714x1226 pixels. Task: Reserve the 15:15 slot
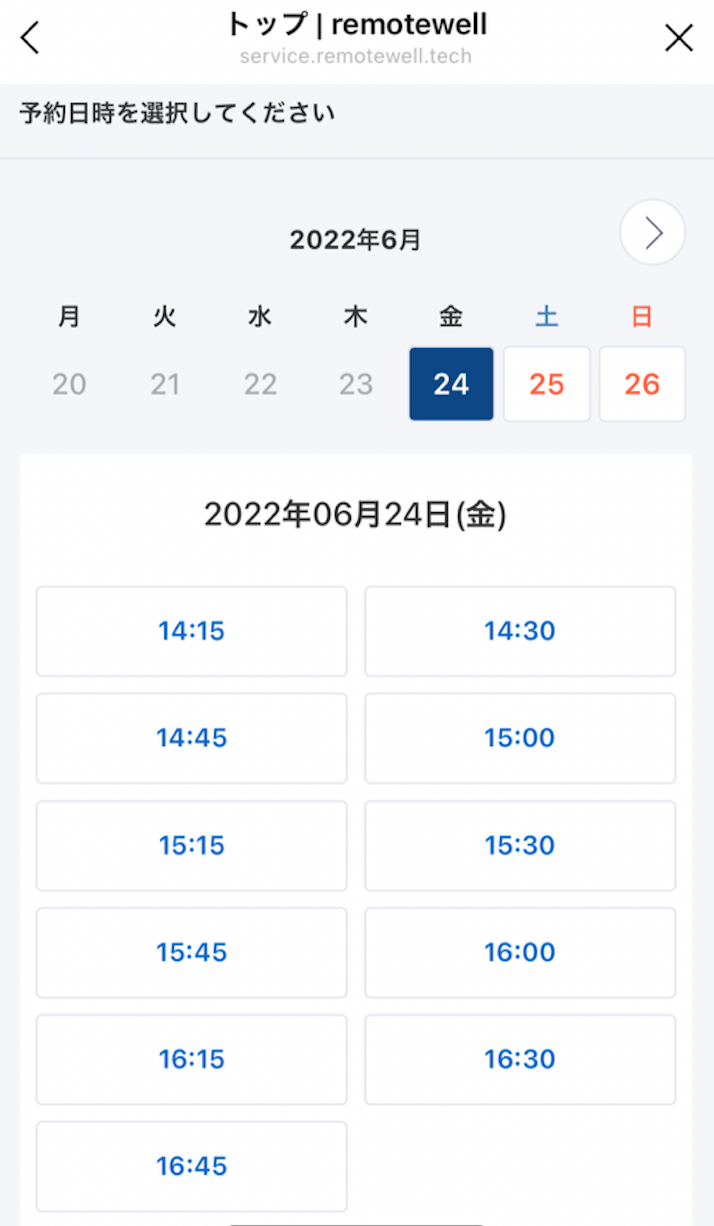tap(191, 845)
